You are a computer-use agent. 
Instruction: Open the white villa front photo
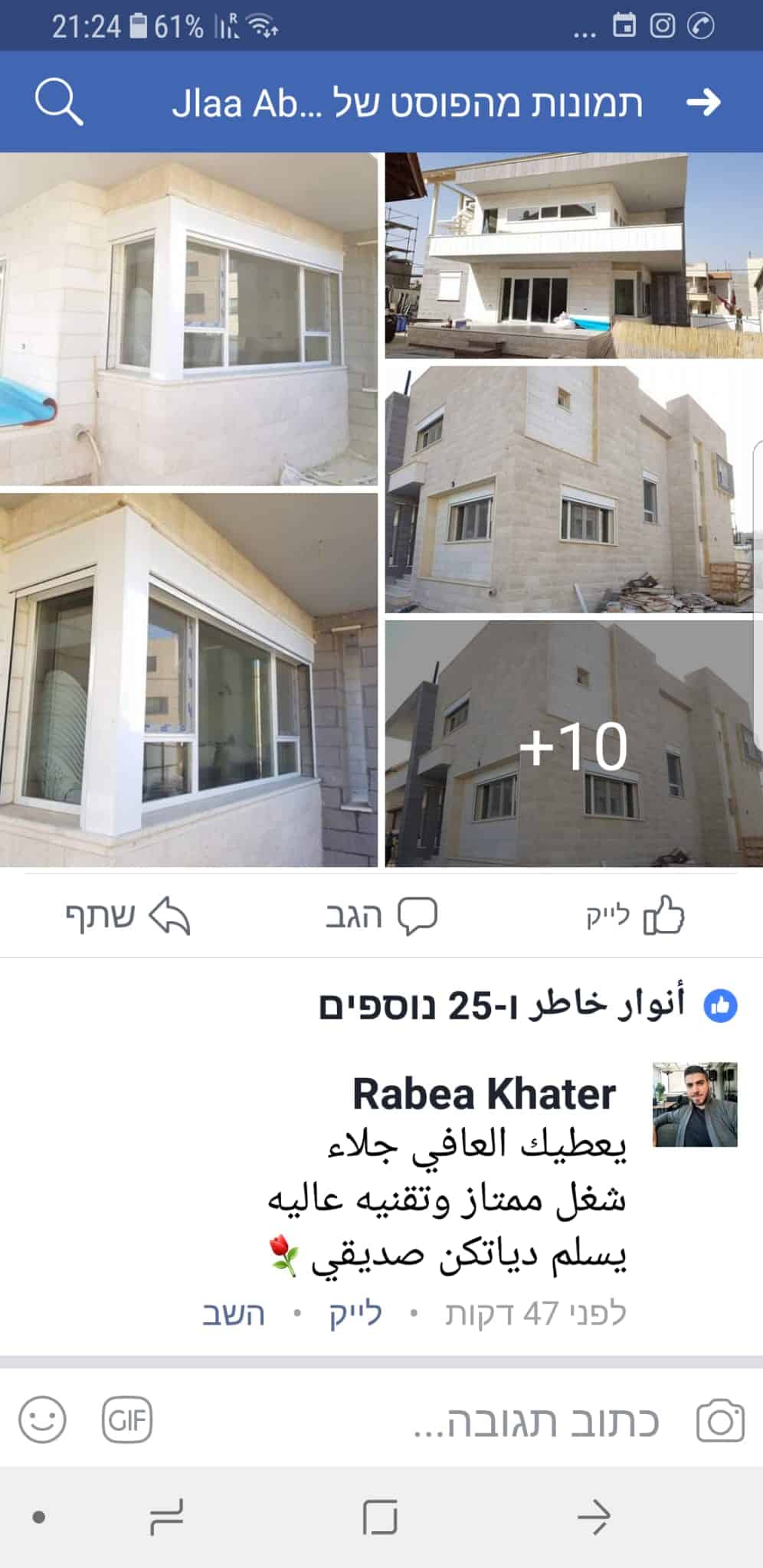[573, 256]
